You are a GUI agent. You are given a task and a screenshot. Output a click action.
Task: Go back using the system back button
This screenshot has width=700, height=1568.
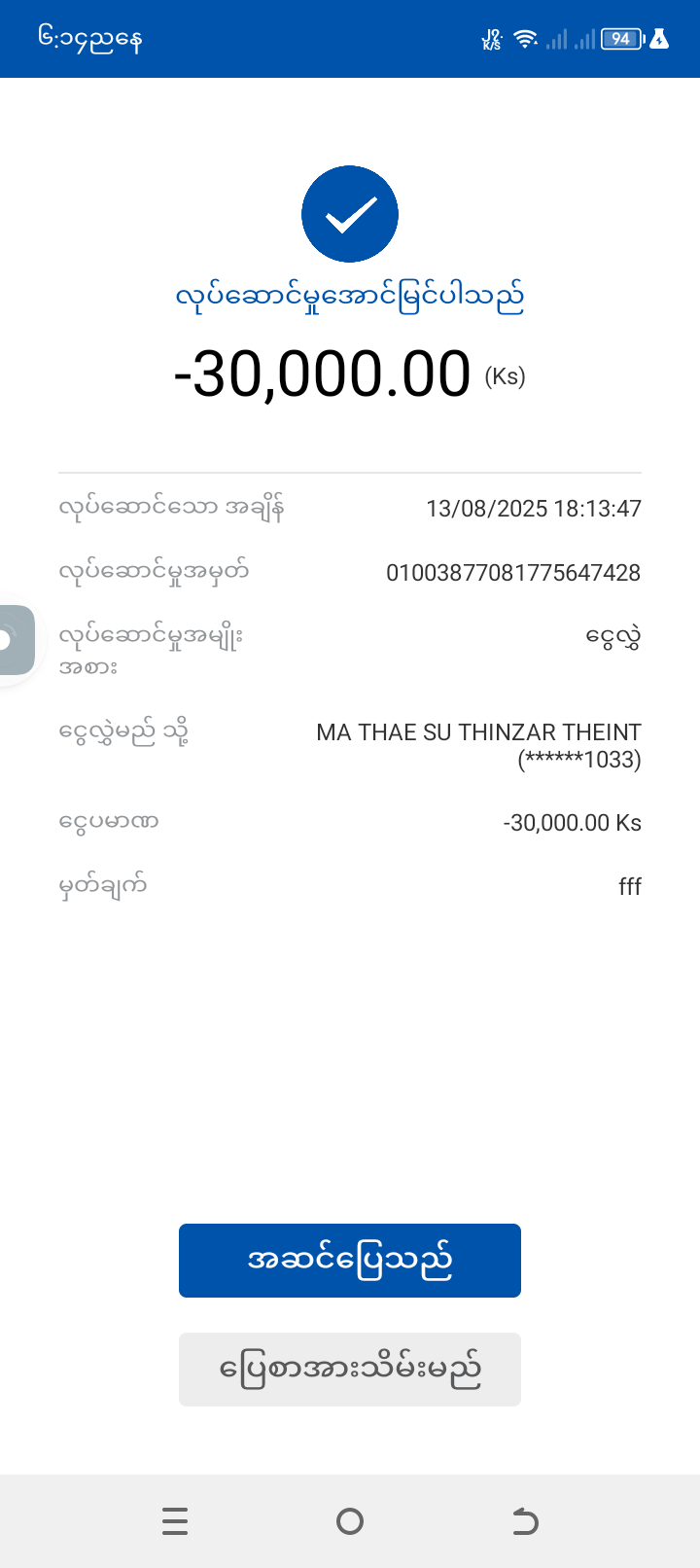point(525,1520)
